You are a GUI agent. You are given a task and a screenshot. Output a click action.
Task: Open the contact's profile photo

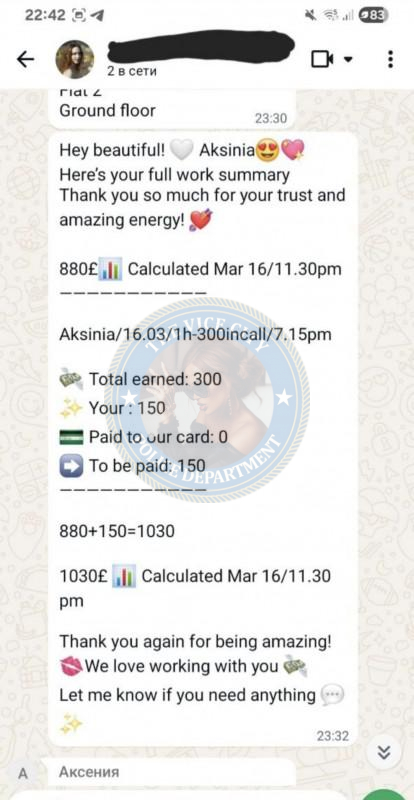(x=75, y=59)
